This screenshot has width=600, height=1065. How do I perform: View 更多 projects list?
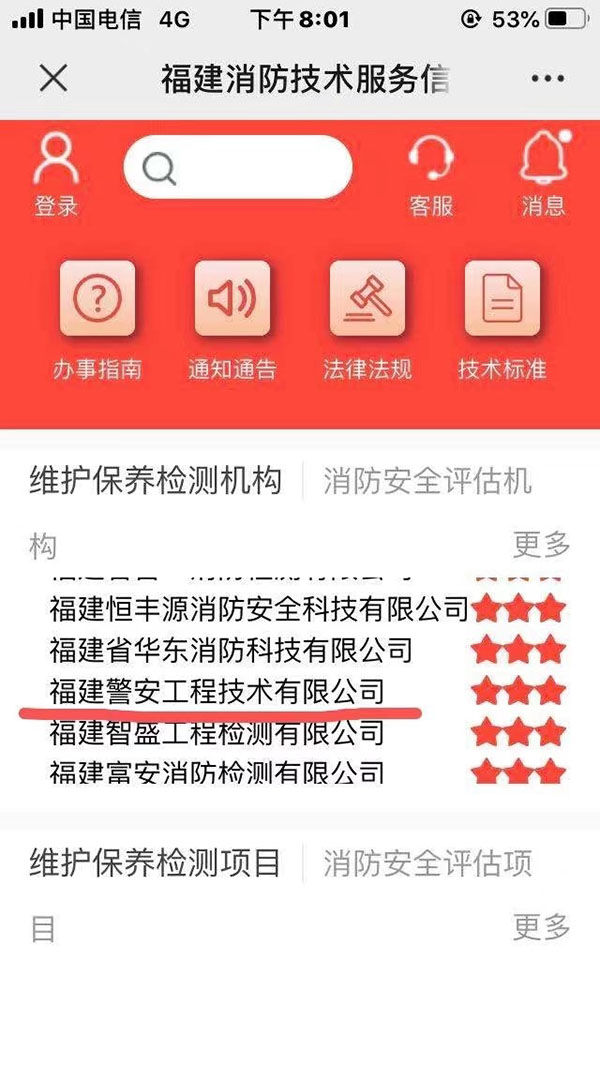[x=541, y=926]
